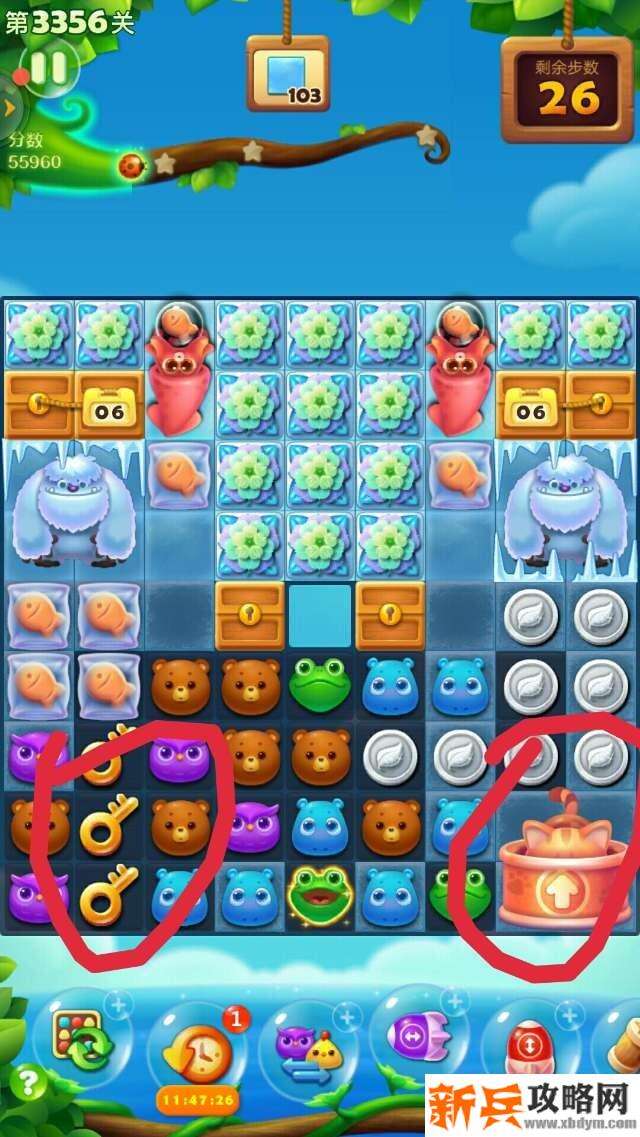
Task: Open the help question mark
Action: 29,1082
